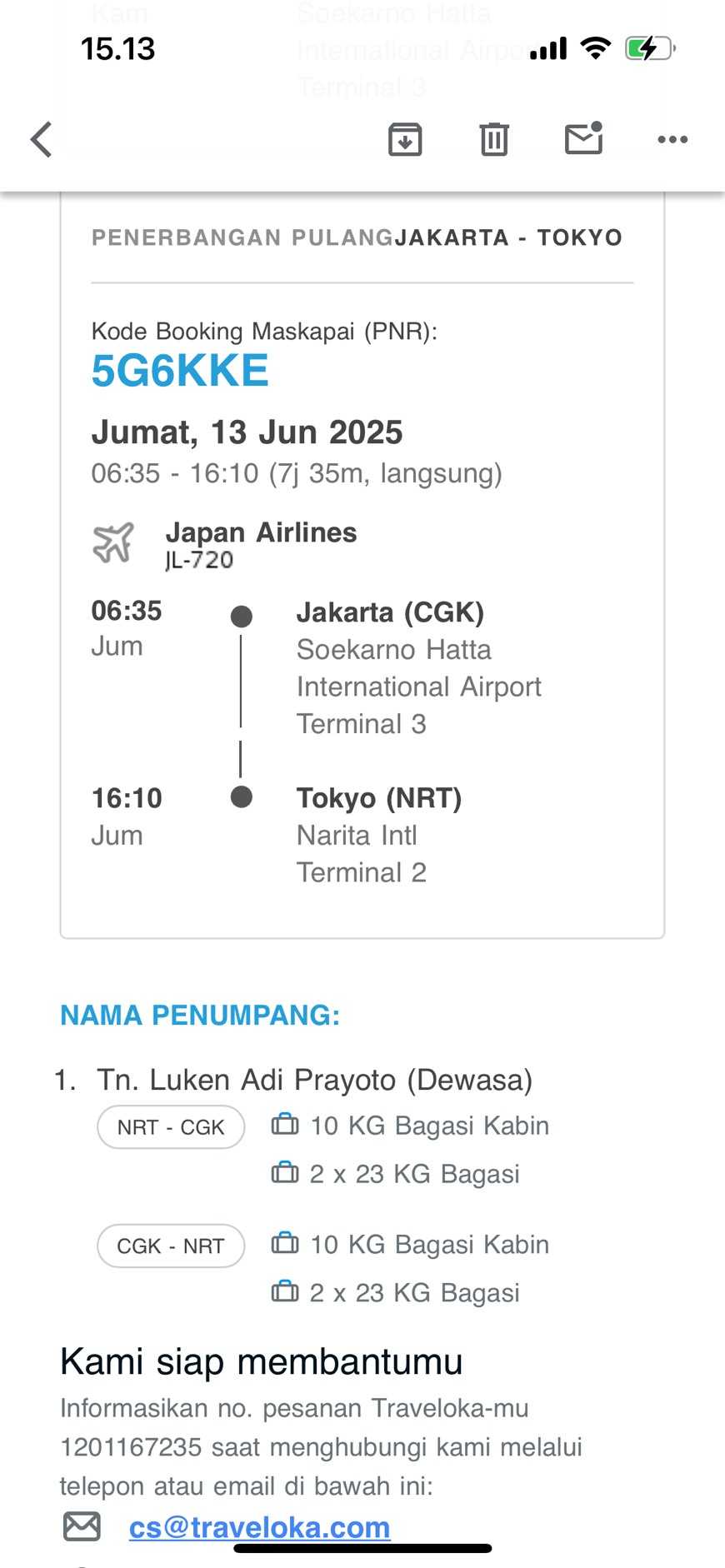Go back to the inbox
Viewport: 725px width, 1568px height.
pyautogui.click(x=42, y=139)
